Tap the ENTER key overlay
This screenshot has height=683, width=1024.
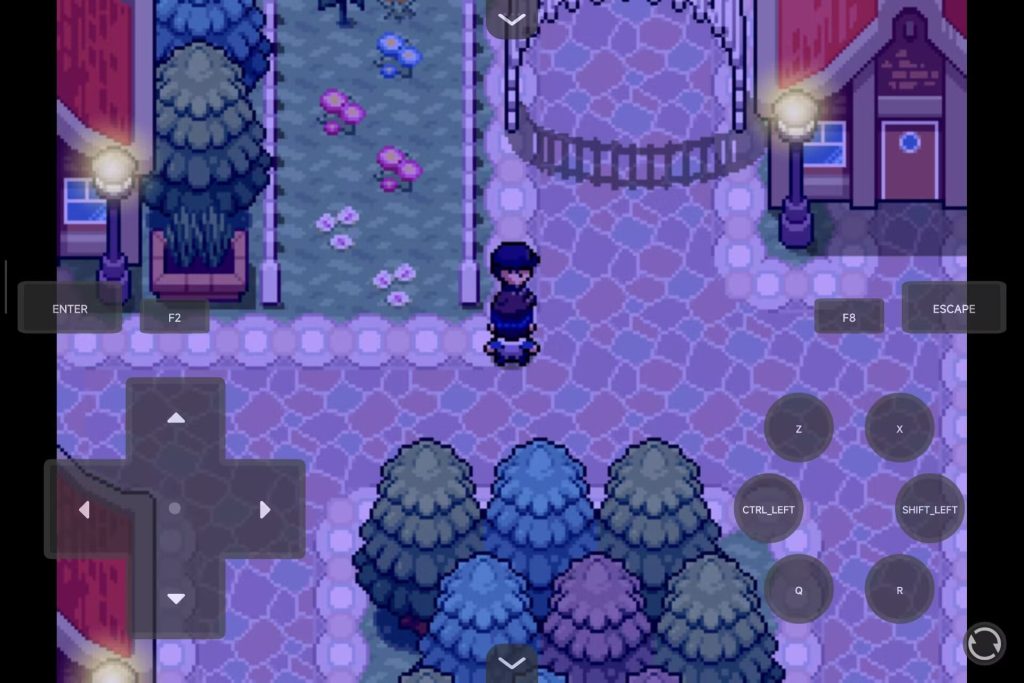point(70,308)
